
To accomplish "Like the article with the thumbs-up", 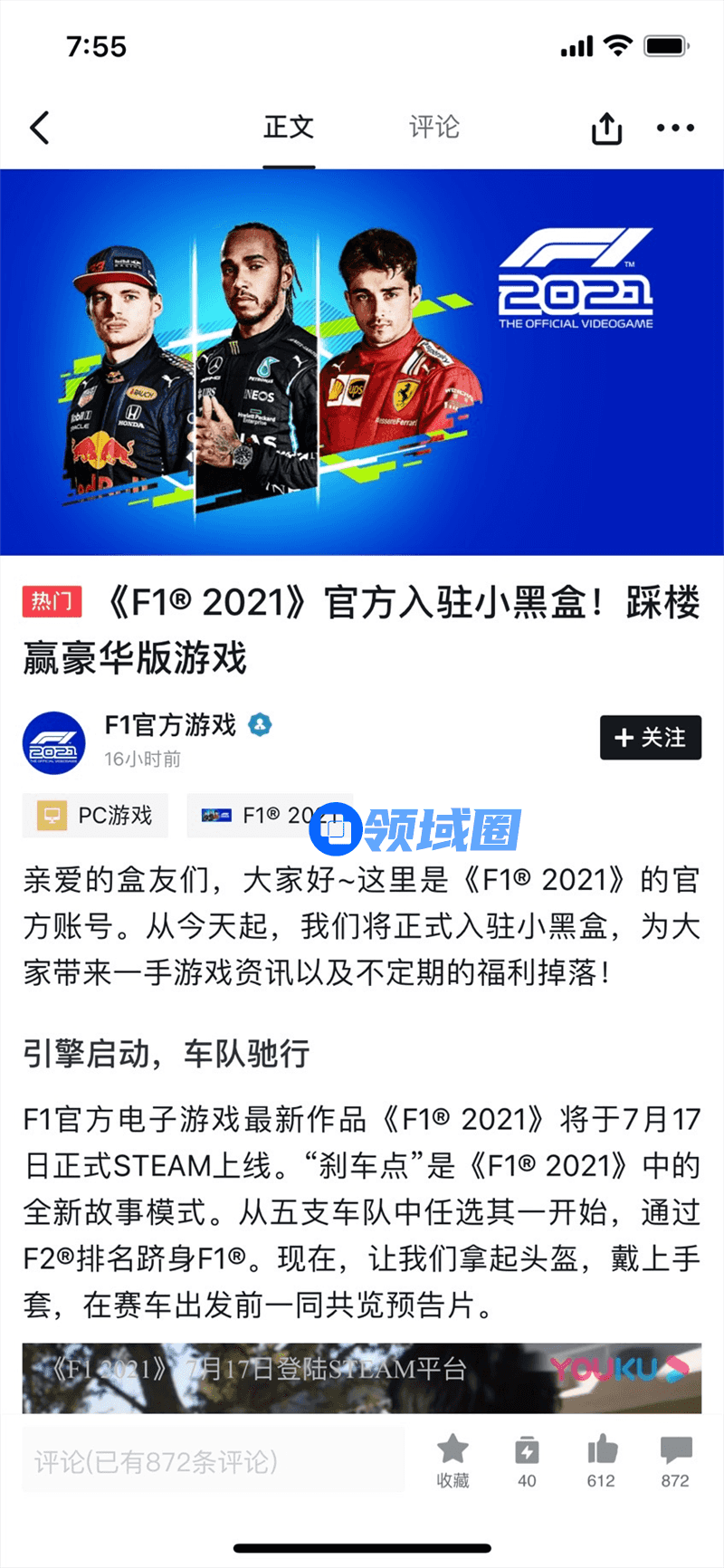I will (x=601, y=1459).
